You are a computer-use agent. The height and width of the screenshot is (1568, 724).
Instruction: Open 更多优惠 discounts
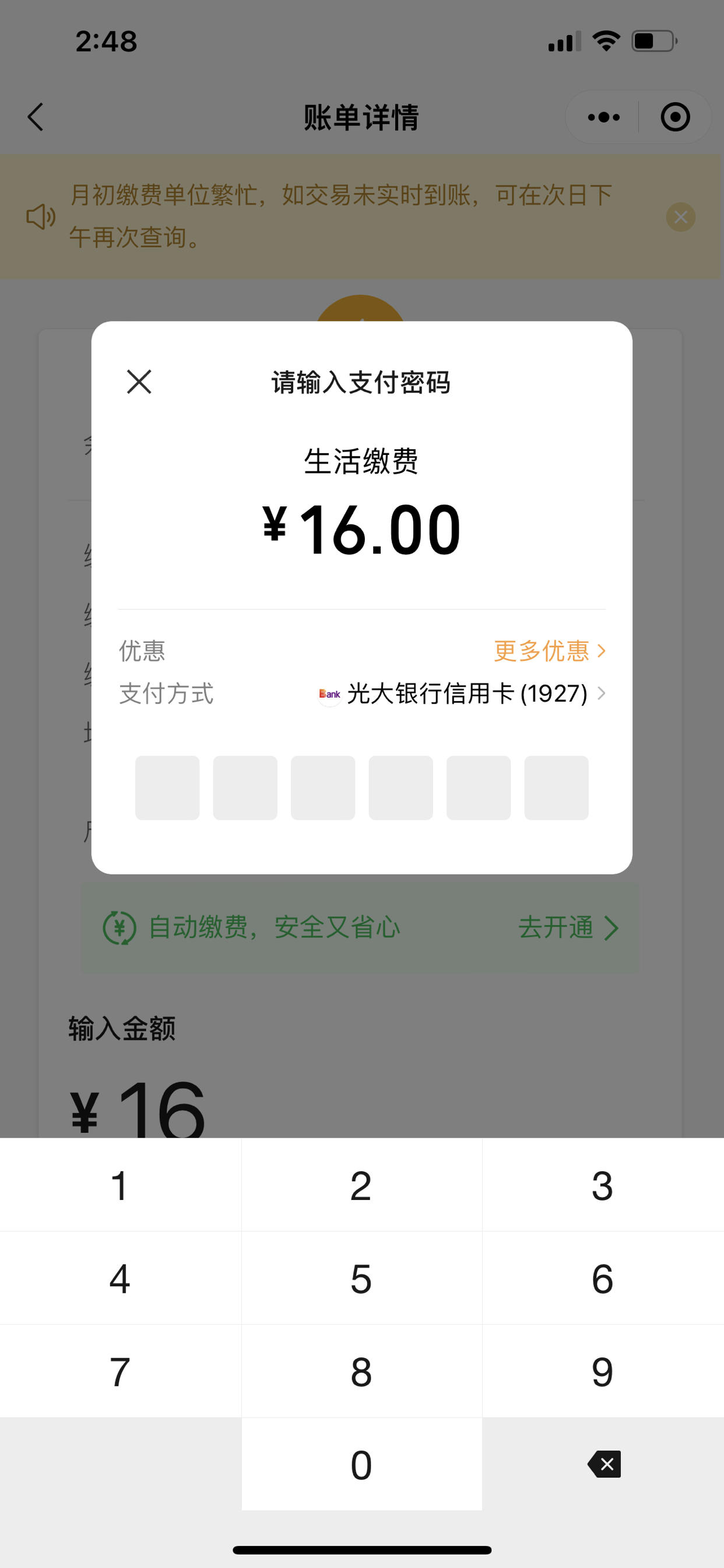pyautogui.click(x=549, y=650)
